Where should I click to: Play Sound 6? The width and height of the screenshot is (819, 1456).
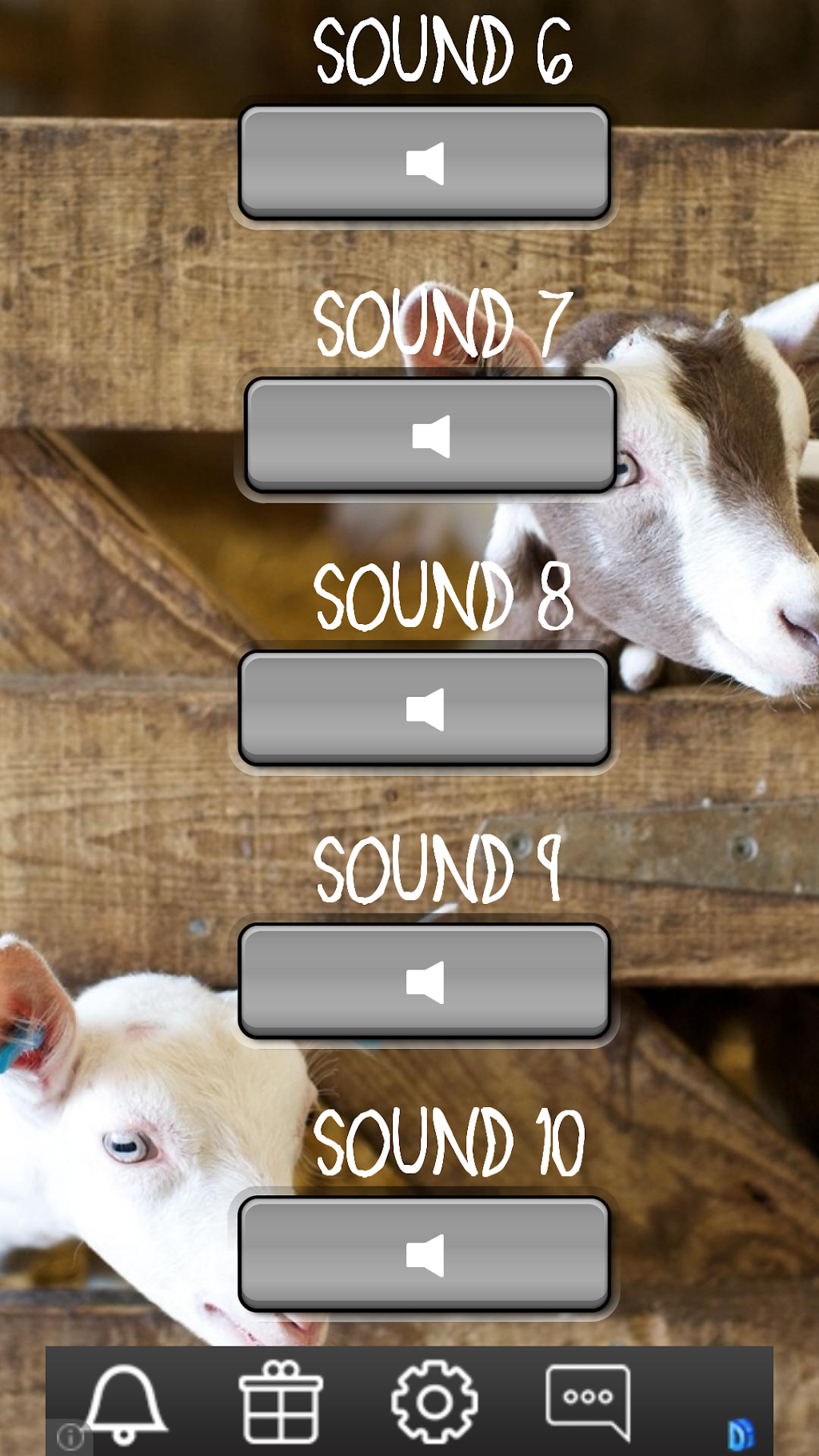424,162
